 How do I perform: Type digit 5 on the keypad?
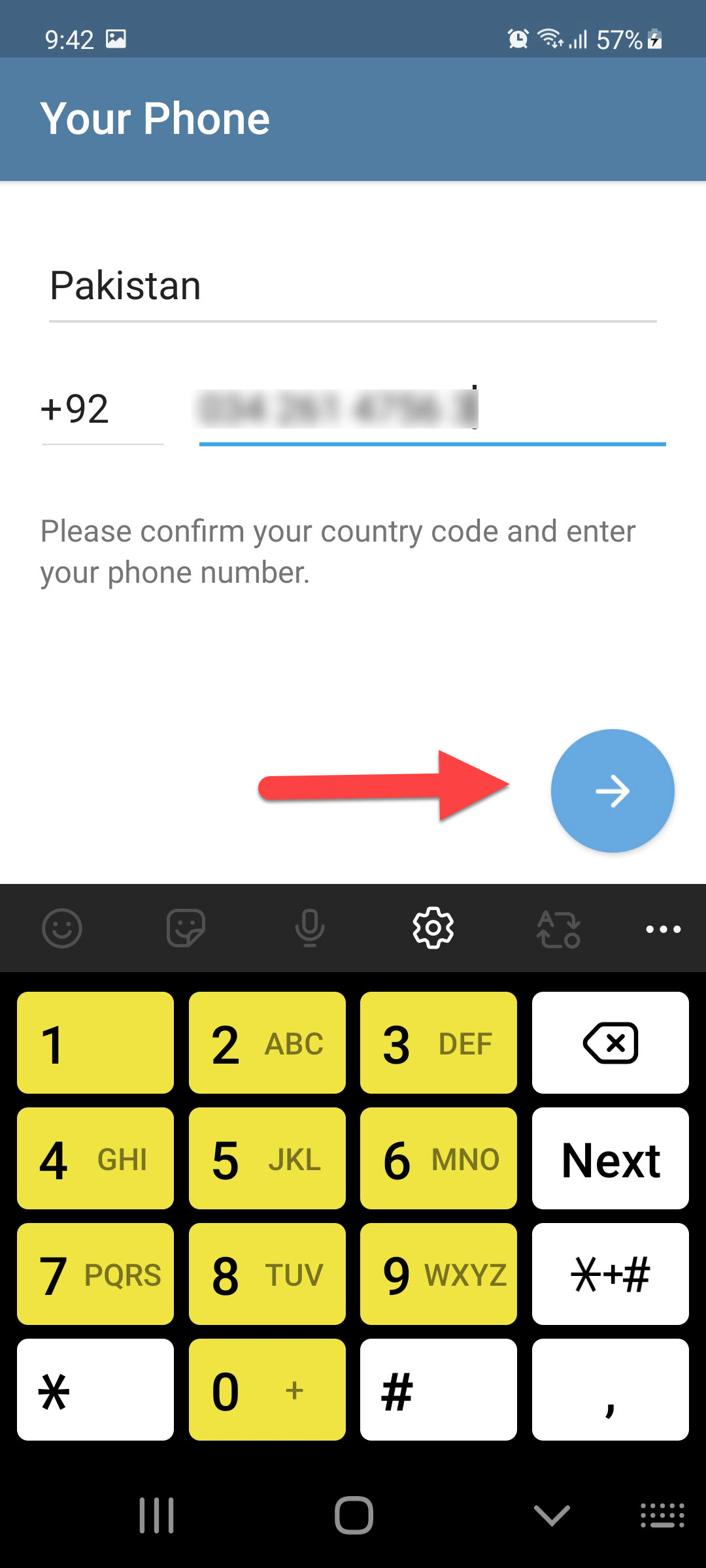coord(267,1158)
